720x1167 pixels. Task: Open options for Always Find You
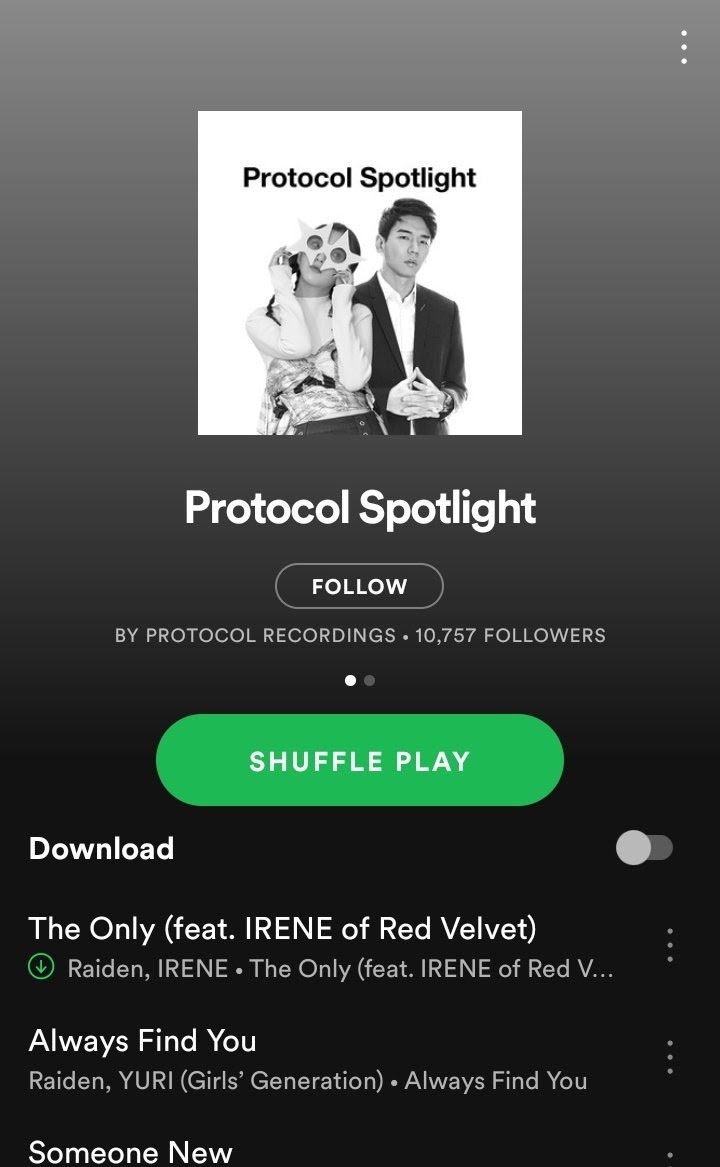tap(669, 1057)
